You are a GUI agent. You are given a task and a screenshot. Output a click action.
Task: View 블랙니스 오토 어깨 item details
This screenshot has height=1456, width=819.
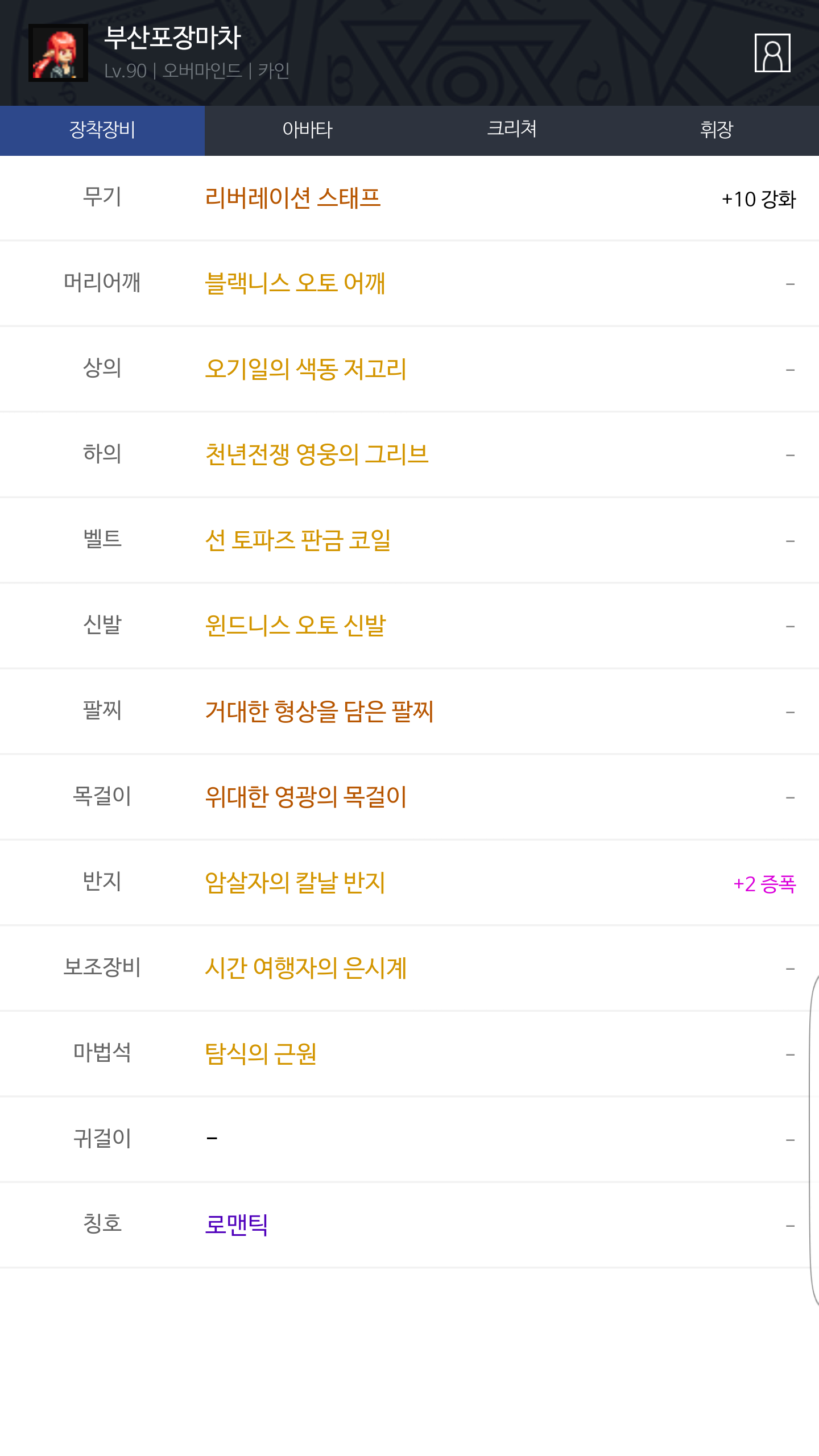point(295,283)
